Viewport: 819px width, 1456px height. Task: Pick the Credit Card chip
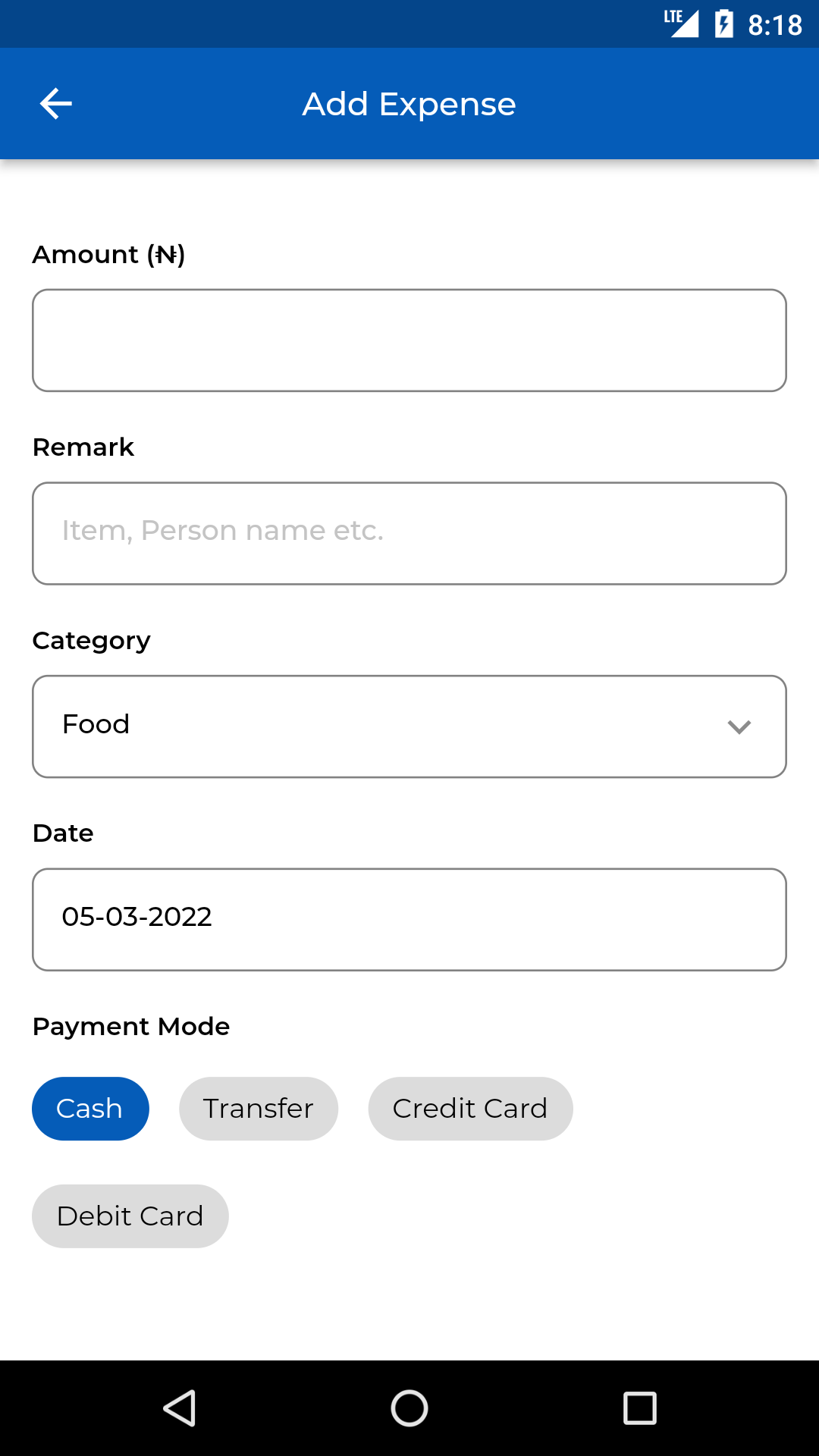[470, 1109]
